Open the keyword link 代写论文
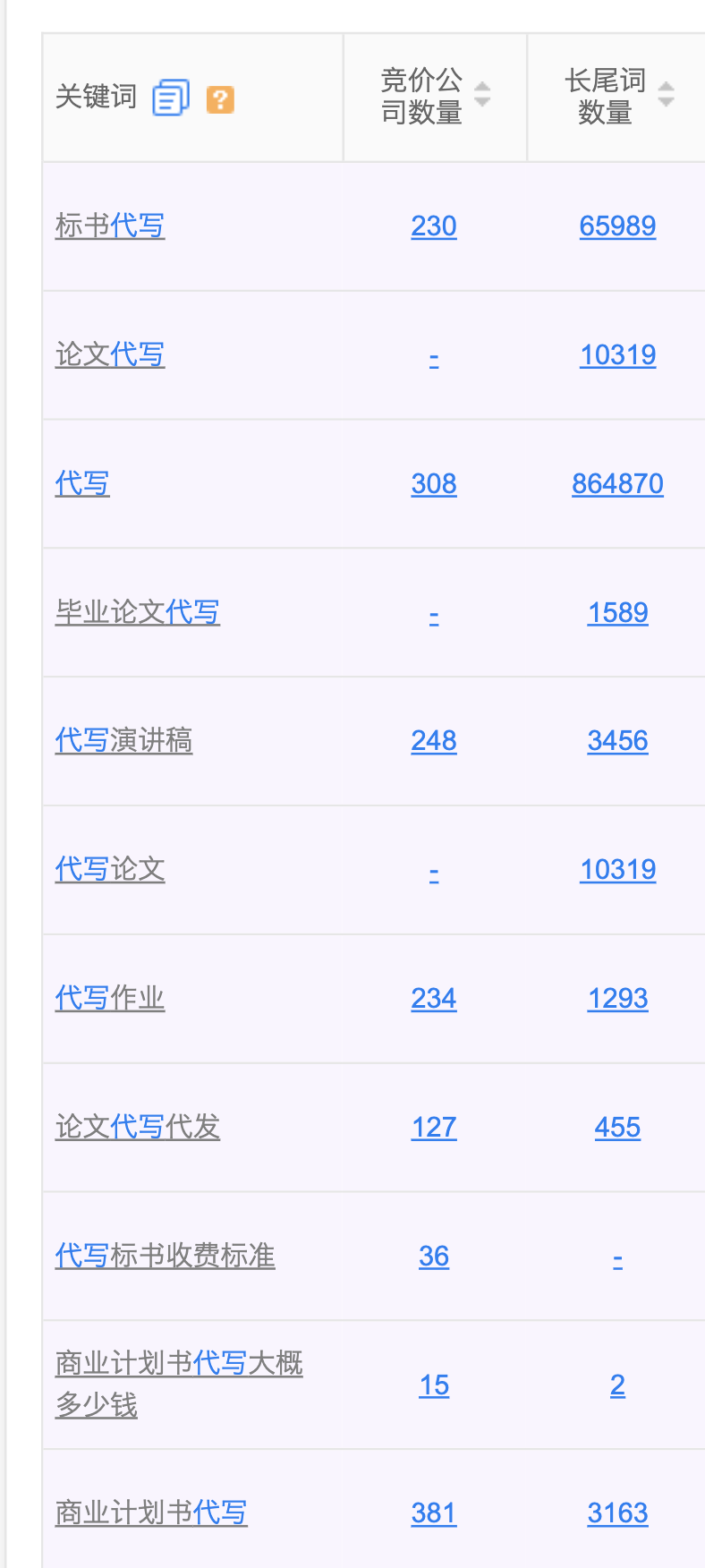Viewport: 705px width, 1568px height. tap(110, 869)
